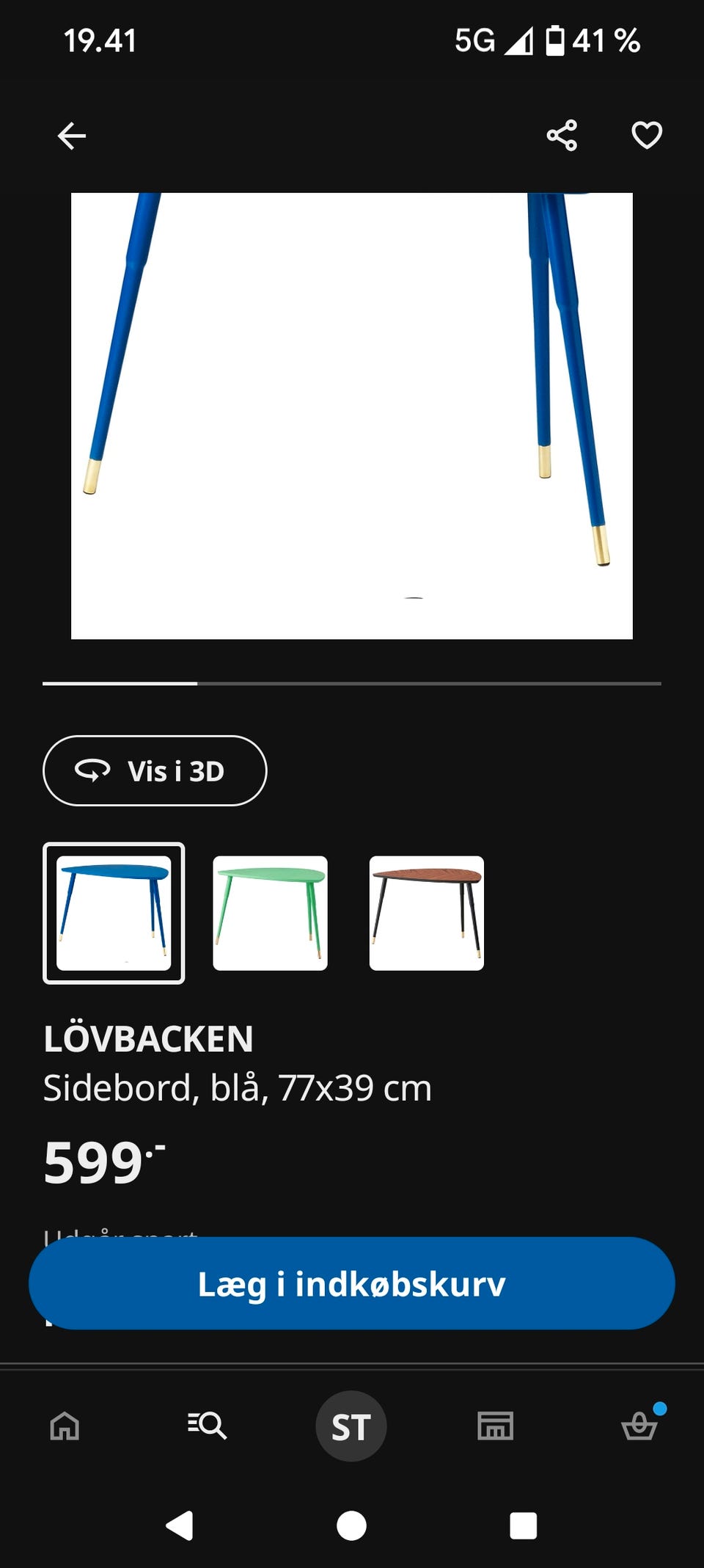
Task: Tap the LÖVBACKEN product title
Action: click(148, 1039)
